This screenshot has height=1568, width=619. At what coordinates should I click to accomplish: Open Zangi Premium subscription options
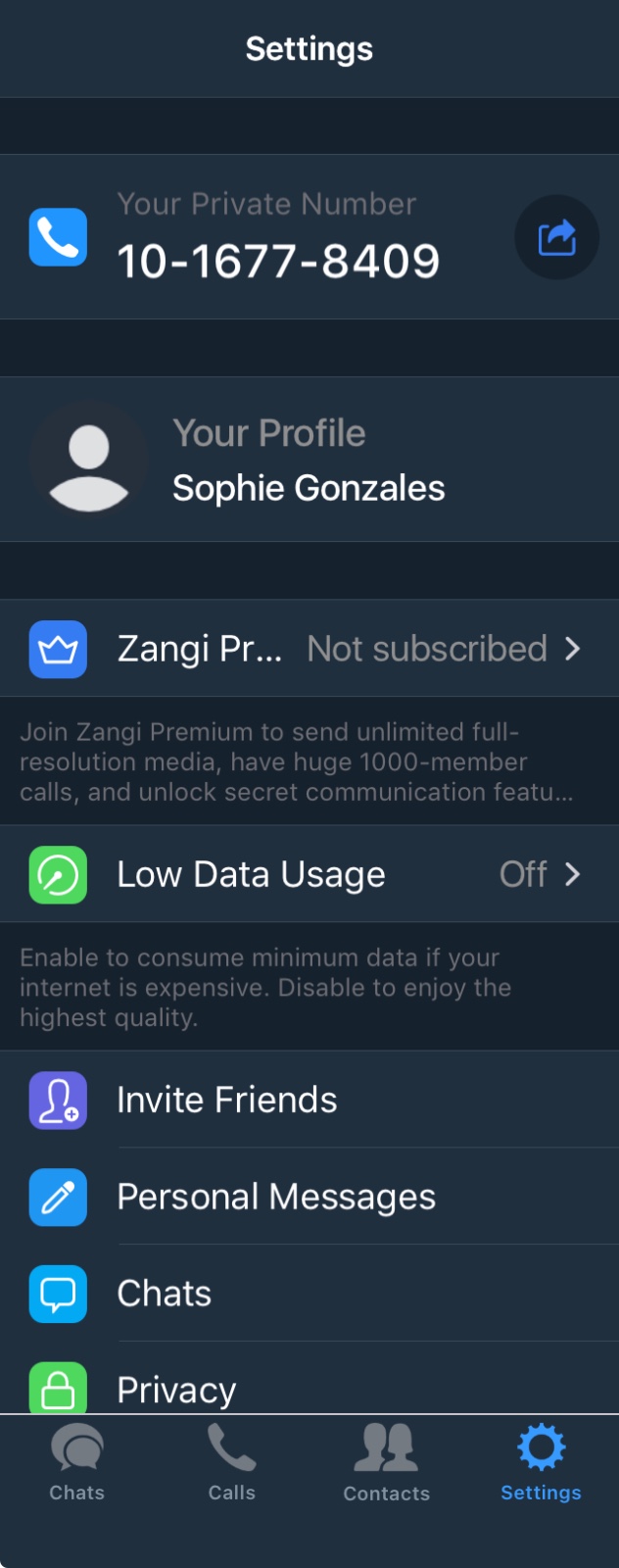(x=308, y=649)
